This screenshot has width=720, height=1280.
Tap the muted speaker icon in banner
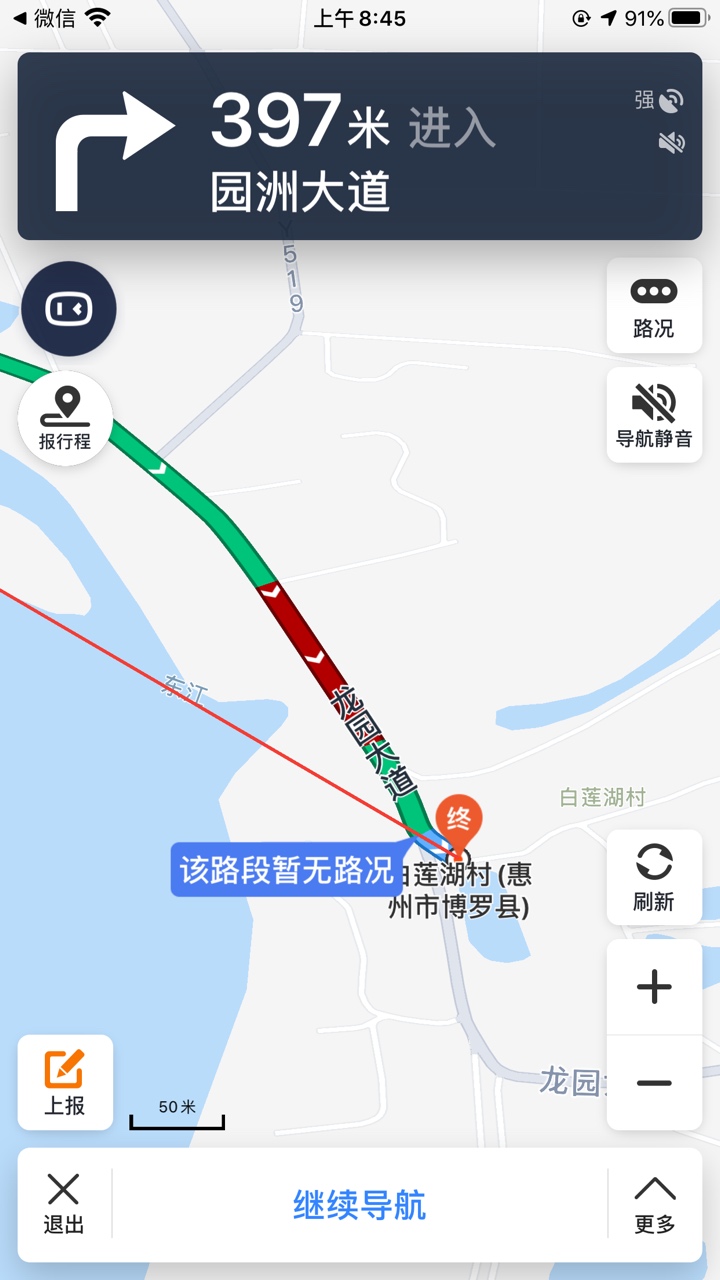[x=671, y=143]
